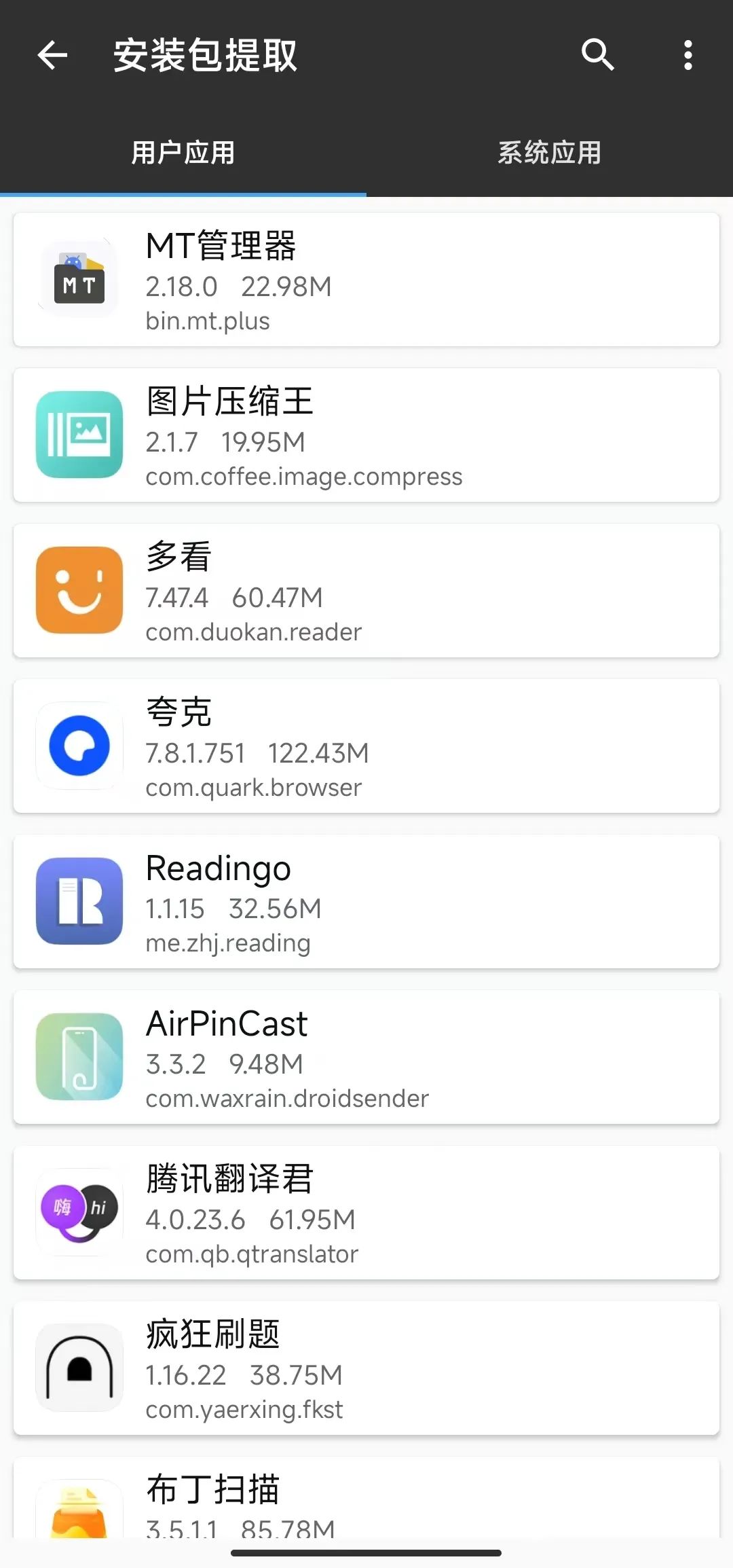Screen dimensions: 733x1568
Task: Switch to the 系统应用 tab
Action: tap(550, 153)
